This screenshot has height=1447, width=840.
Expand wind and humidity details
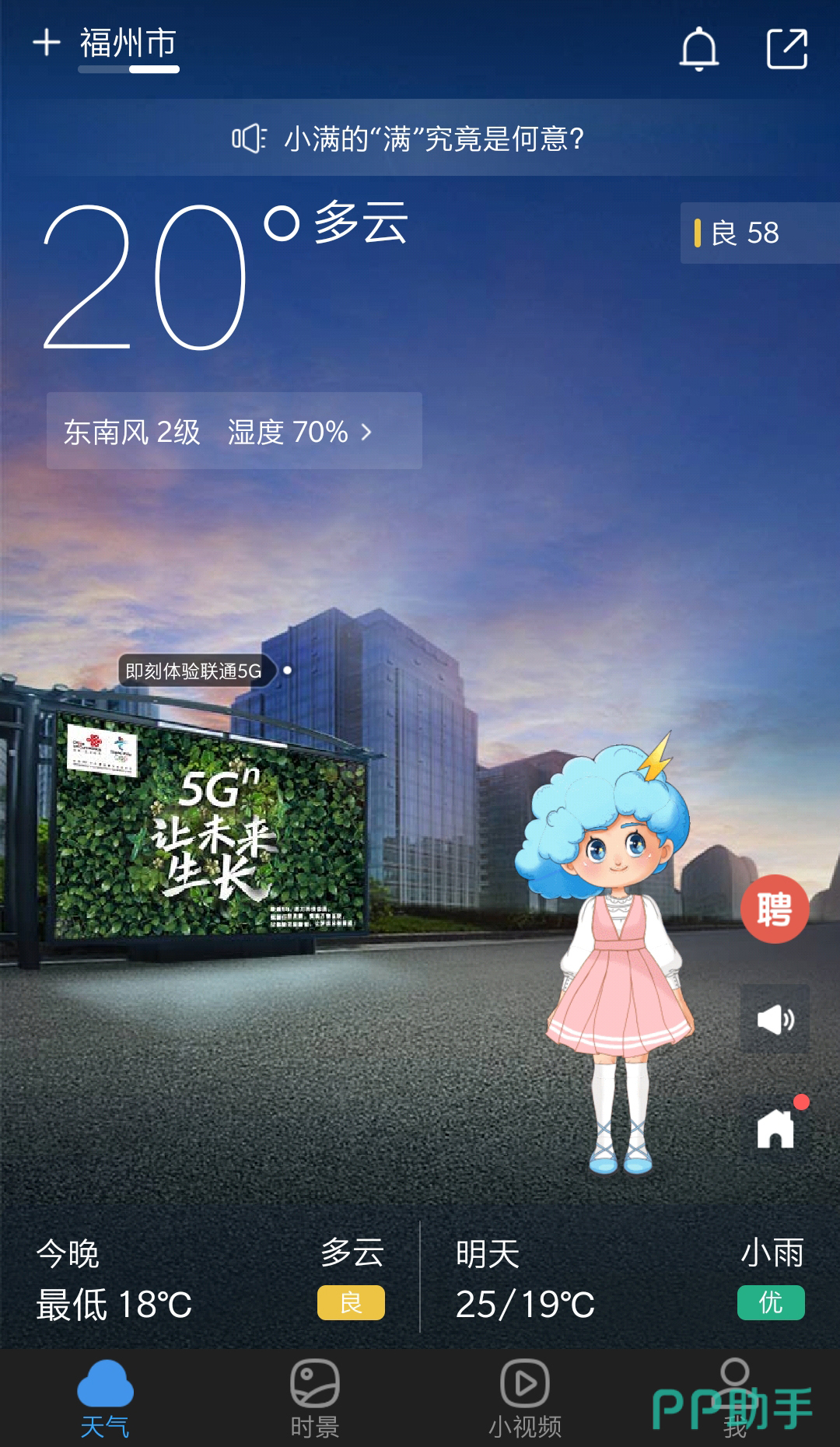pos(234,431)
